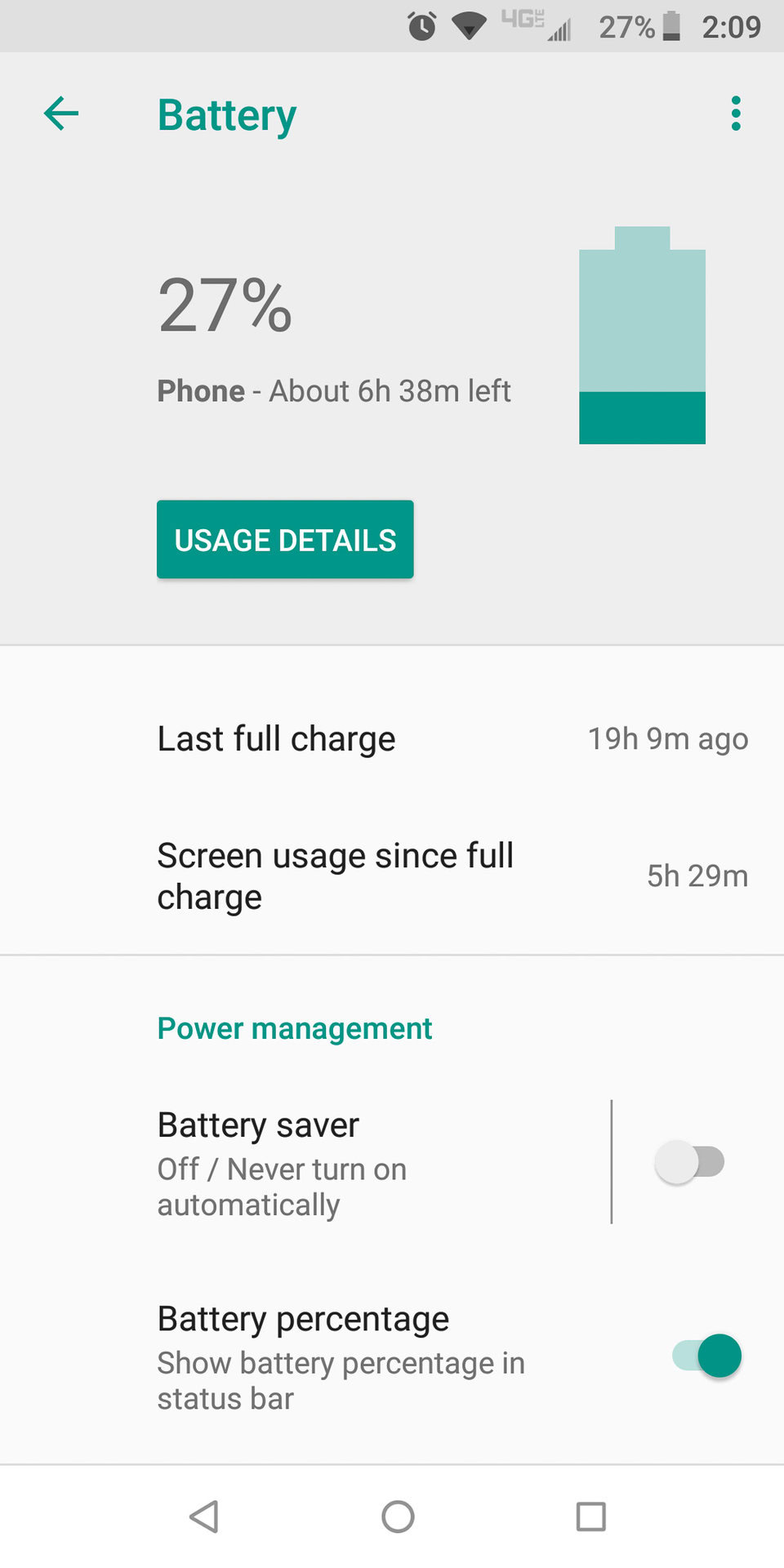Go back from Battery settings
784x1568 pixels.
(x=61, y=114)
